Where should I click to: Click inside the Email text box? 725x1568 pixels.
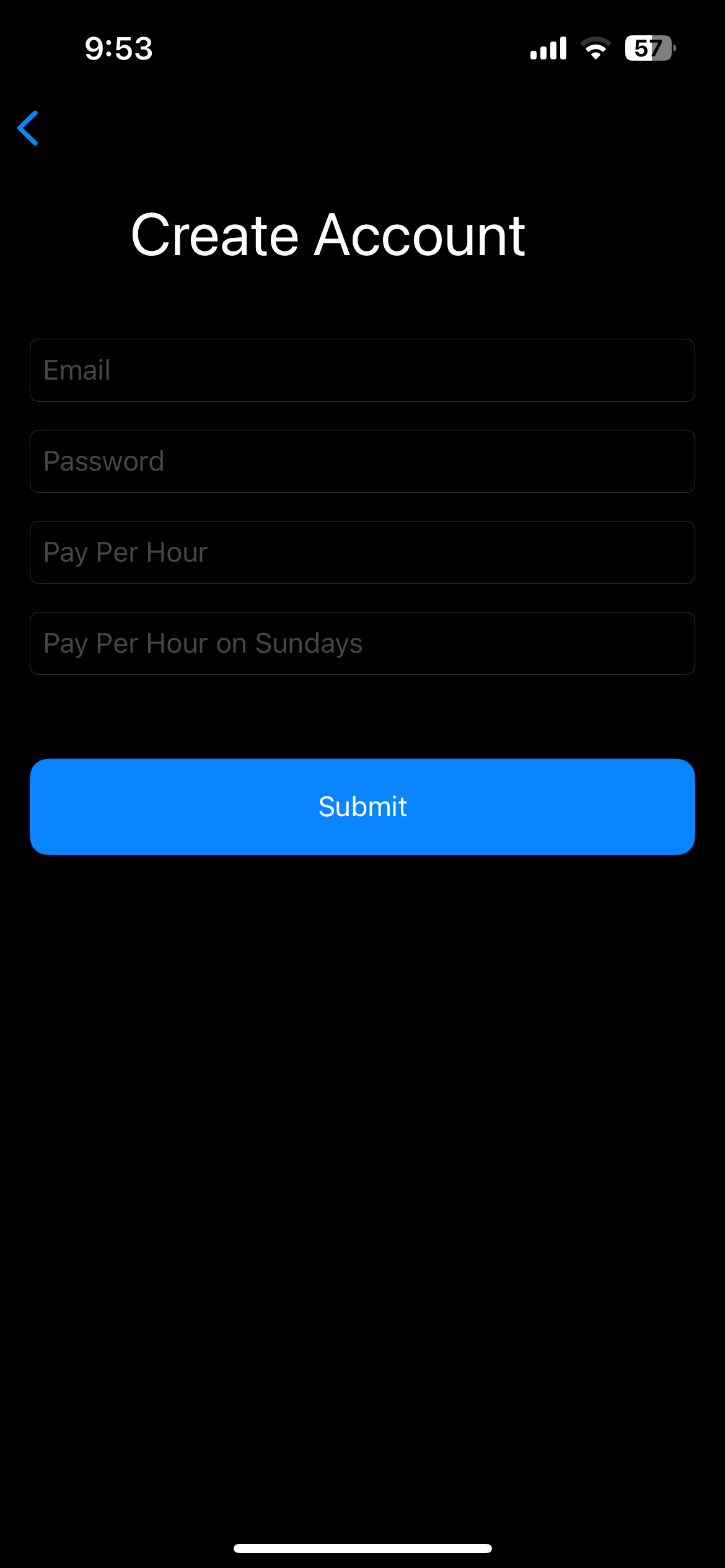click(x=362, y=370)
